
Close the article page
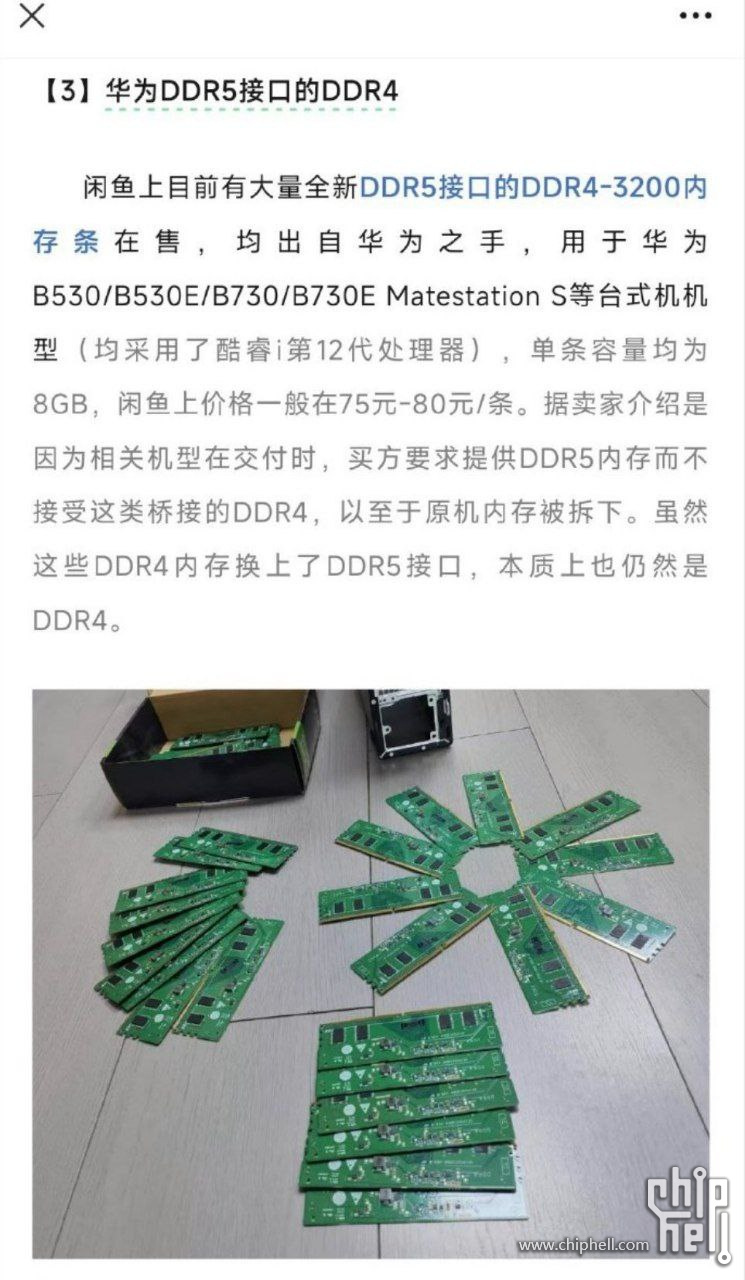[x=32, y=16]
